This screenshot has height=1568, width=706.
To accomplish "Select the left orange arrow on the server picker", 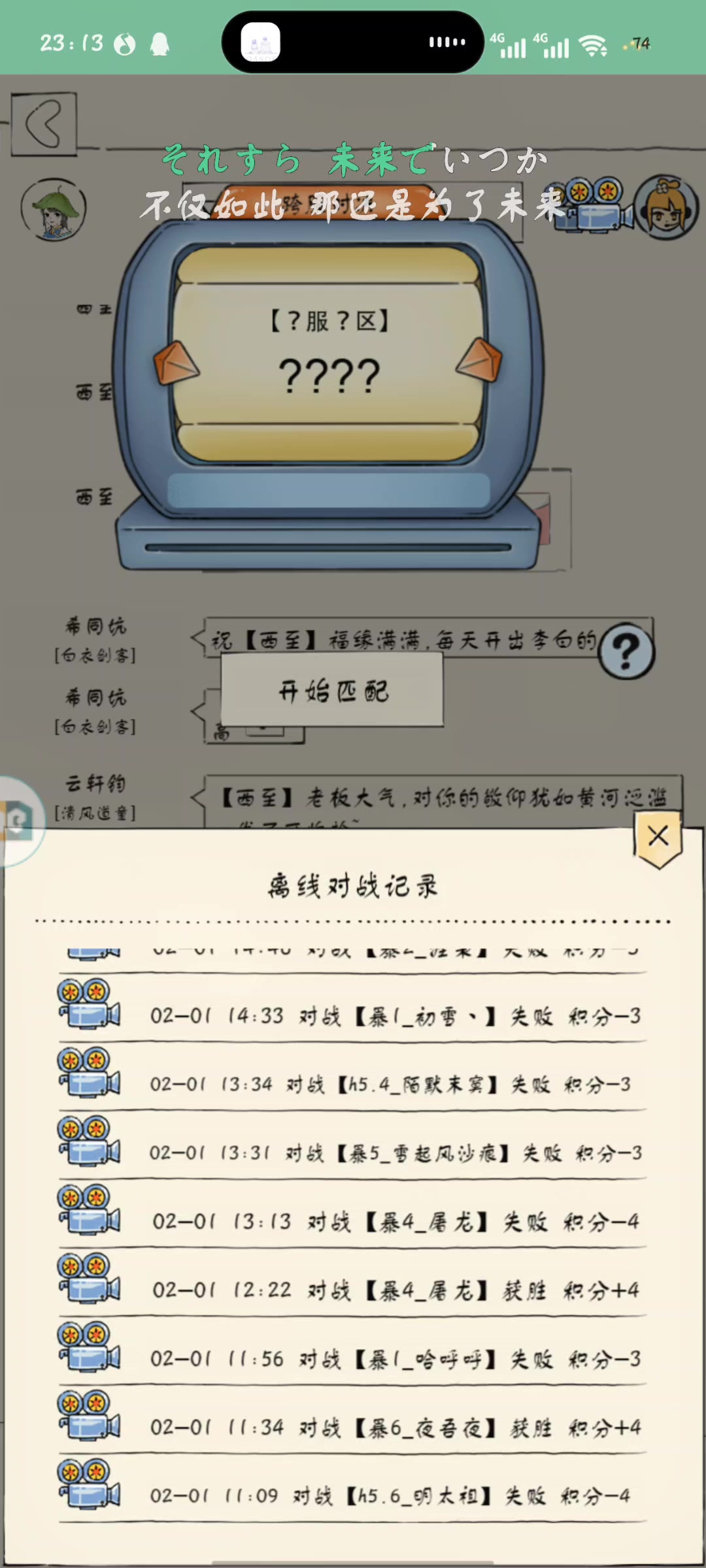I will [x=176, y=363].
